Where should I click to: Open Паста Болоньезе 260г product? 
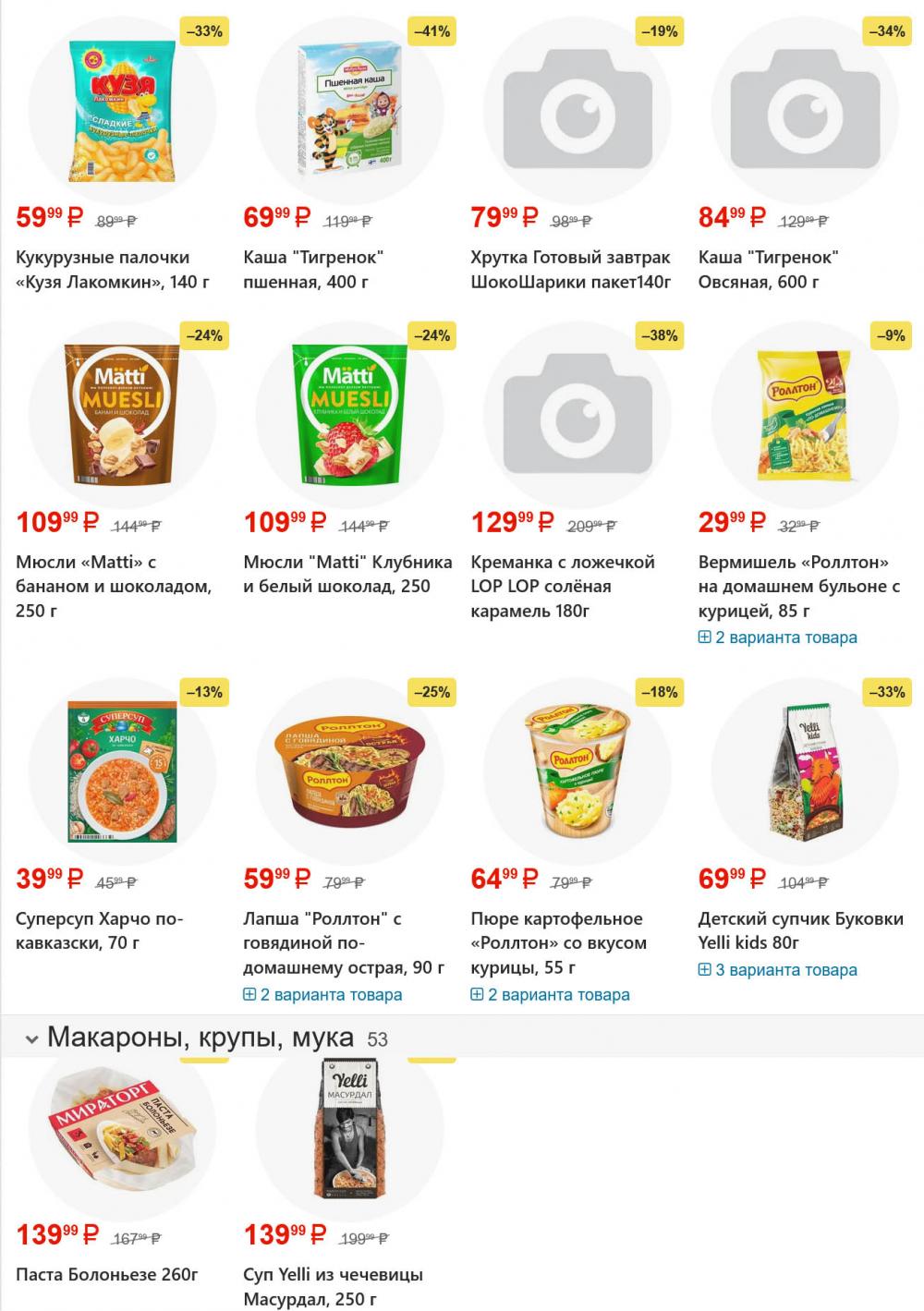pos(107,1275)
